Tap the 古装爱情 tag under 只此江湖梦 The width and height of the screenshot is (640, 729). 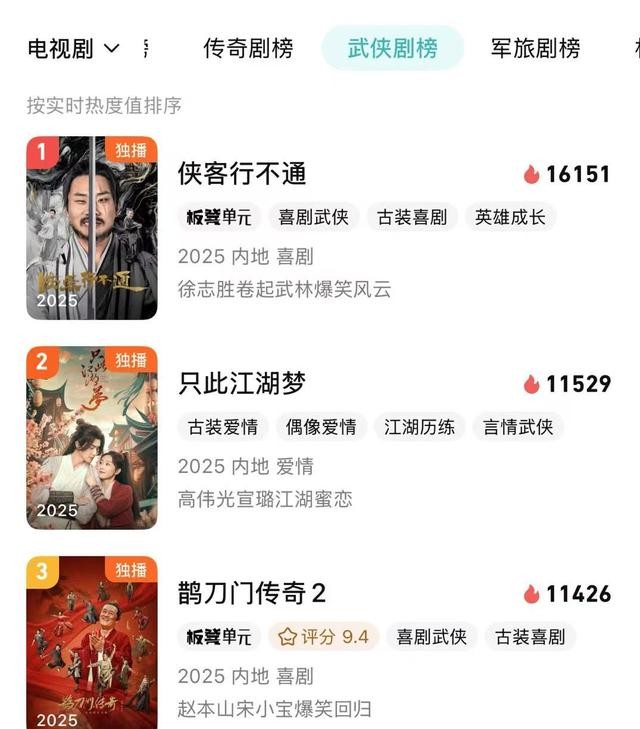[223, 427]
